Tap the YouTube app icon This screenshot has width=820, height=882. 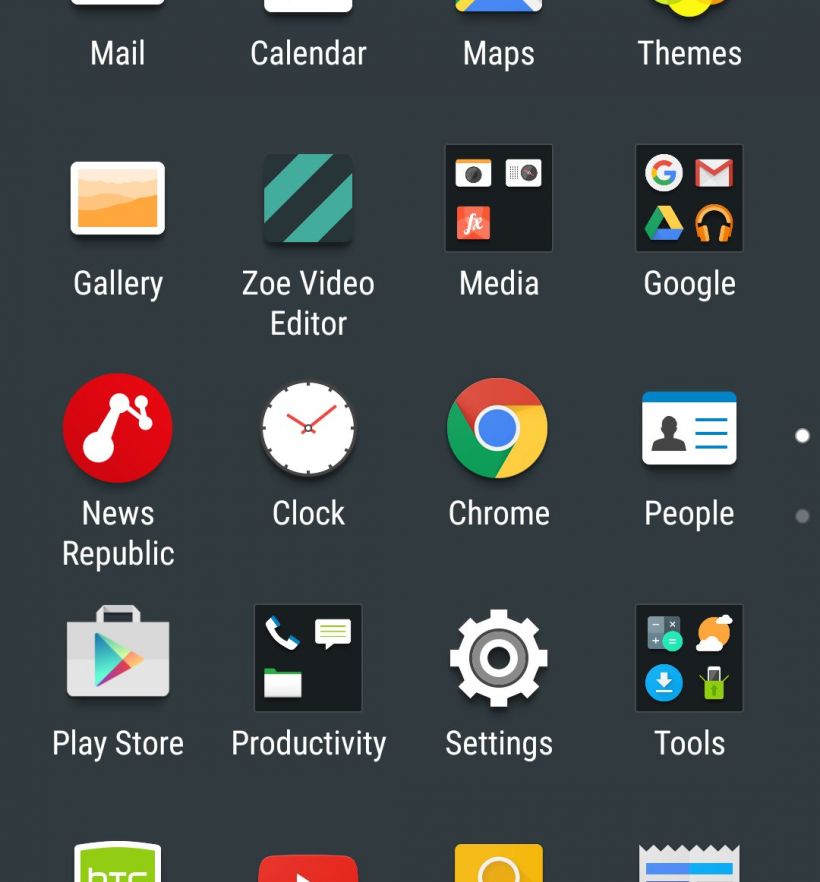308,866
